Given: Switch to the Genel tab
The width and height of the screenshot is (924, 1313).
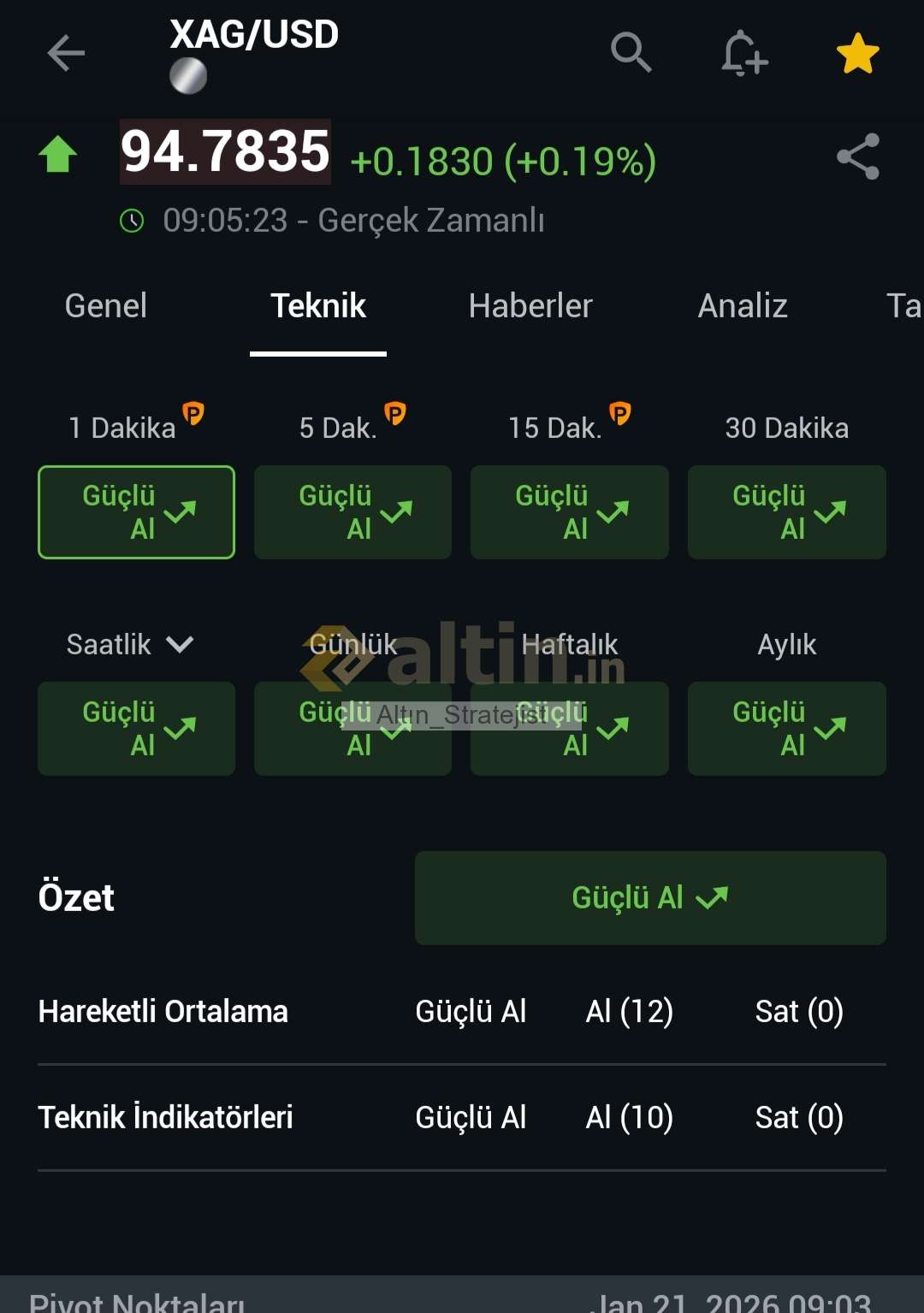Looking at the screenshot, I should pyautogui.click(x=105, y=306).
